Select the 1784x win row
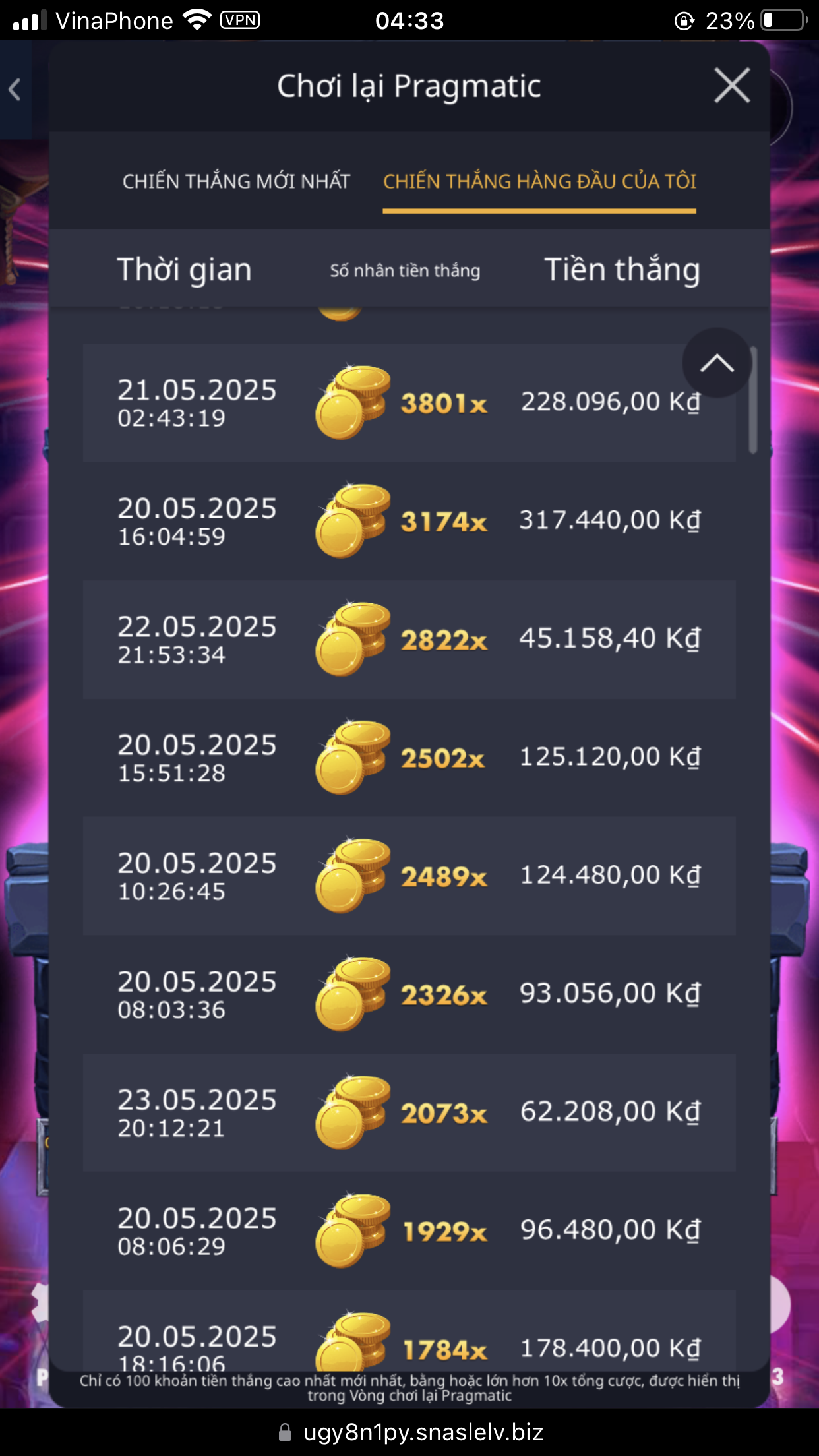Screen dimensions: 819x1456 [409, 1339]
